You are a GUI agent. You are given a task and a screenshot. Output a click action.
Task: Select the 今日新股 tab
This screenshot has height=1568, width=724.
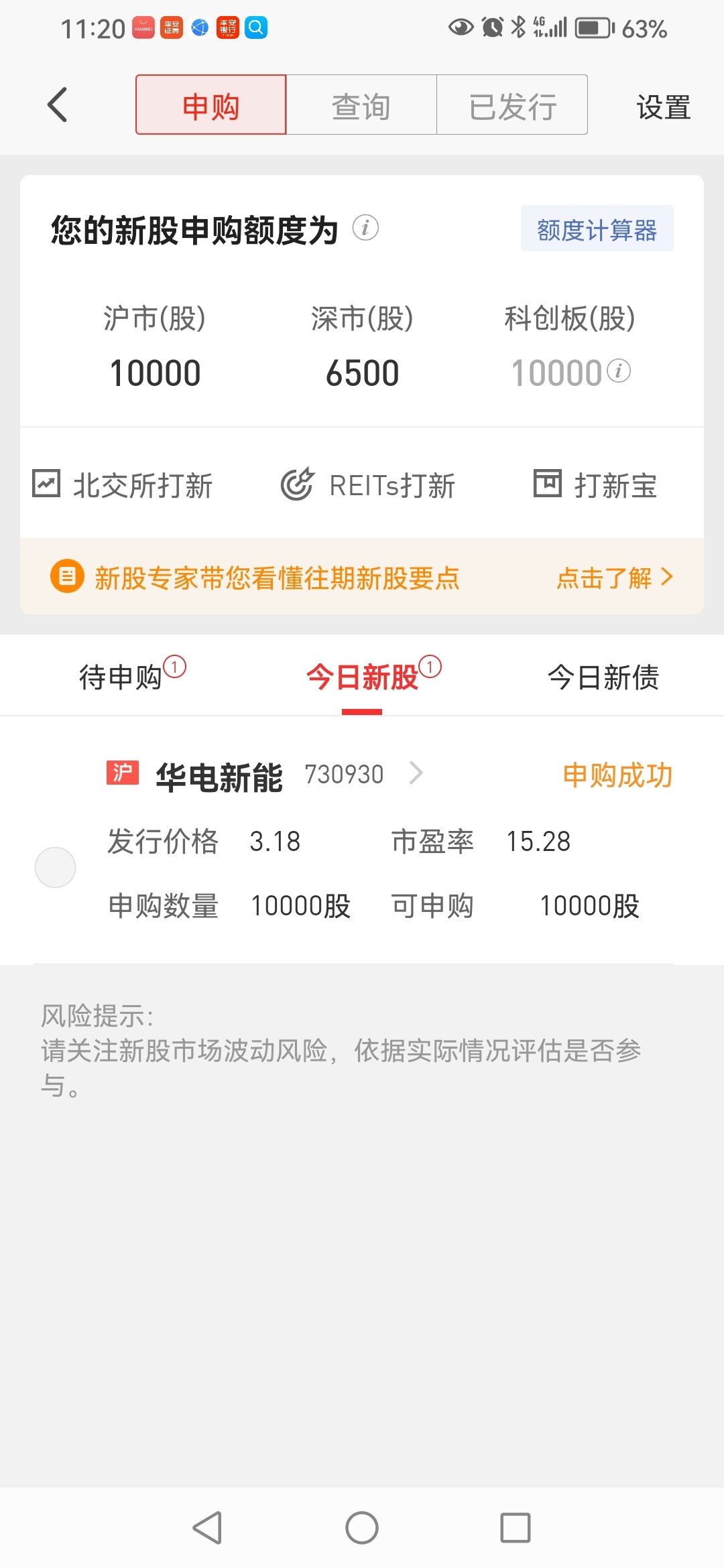coord(362,677)
